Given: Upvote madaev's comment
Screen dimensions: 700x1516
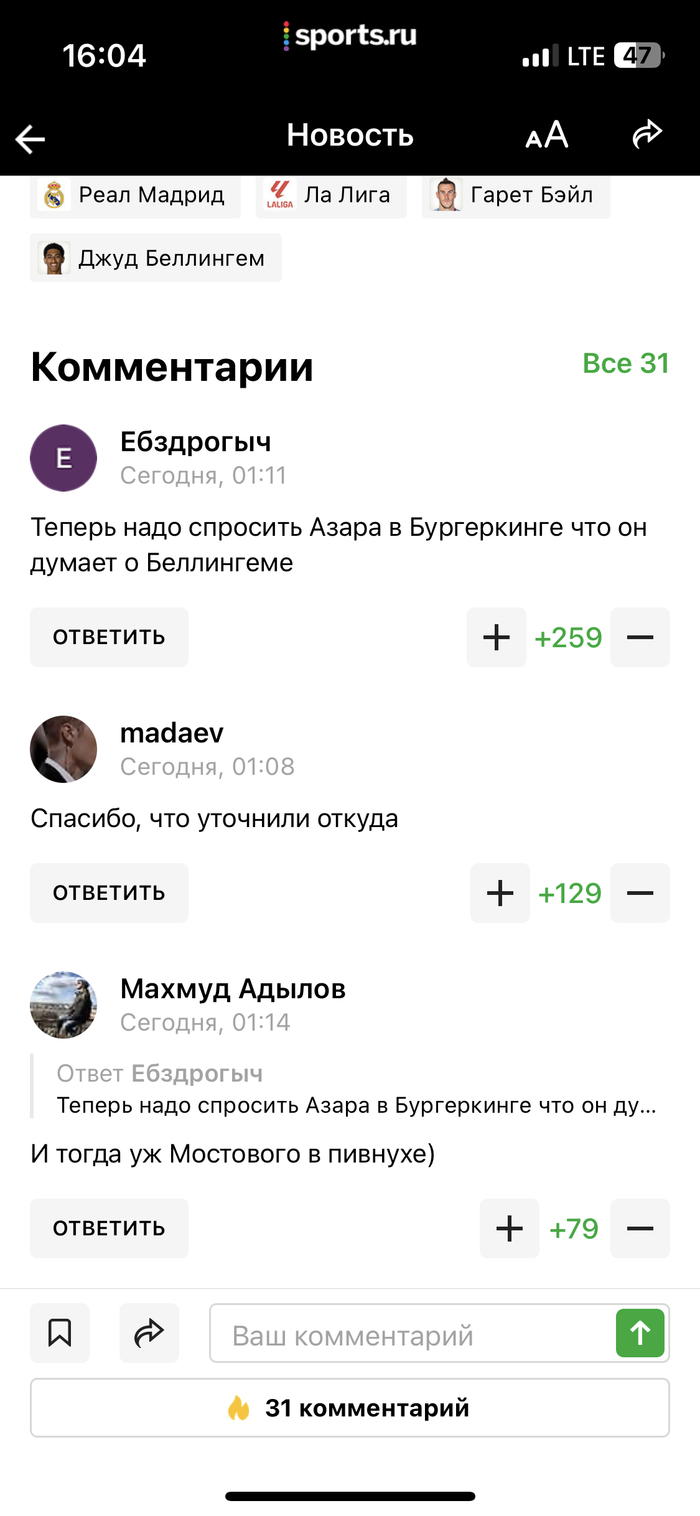Looking at the screenshot, I should (500, 893).
